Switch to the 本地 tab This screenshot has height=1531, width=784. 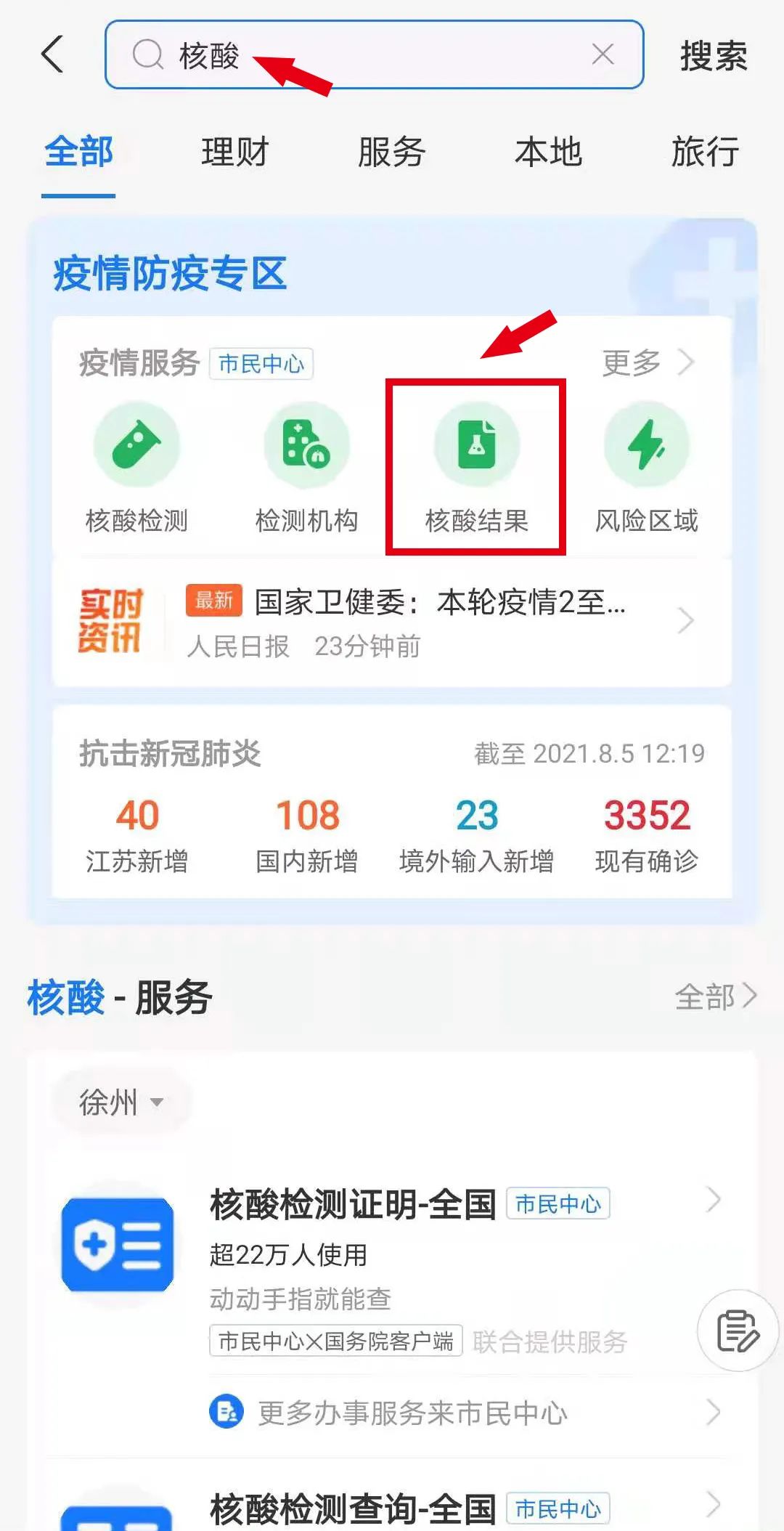coord(548,153)
